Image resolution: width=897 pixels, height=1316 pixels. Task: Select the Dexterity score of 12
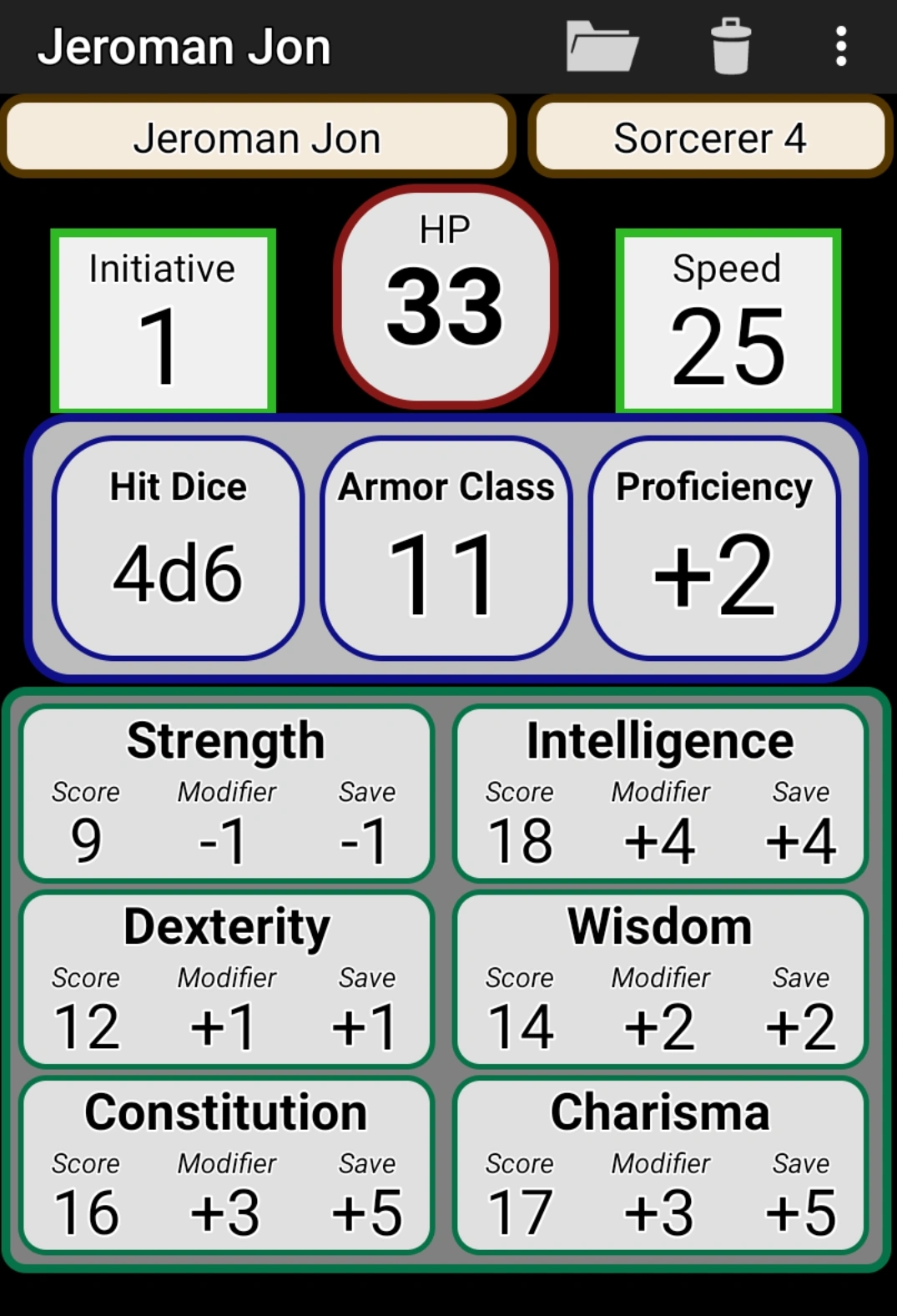coord(85,1026)
